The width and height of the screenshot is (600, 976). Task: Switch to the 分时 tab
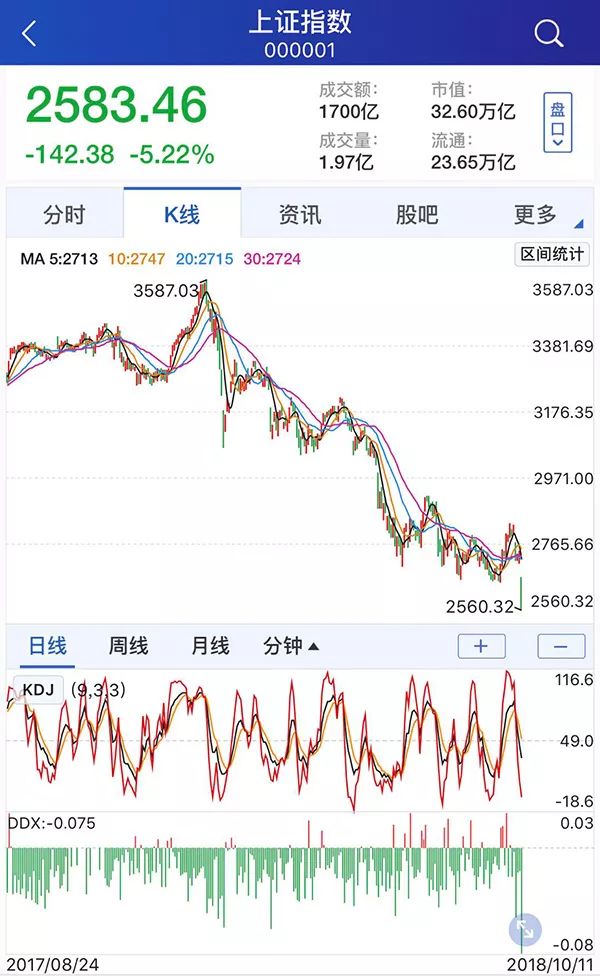[x=64, y=214]
